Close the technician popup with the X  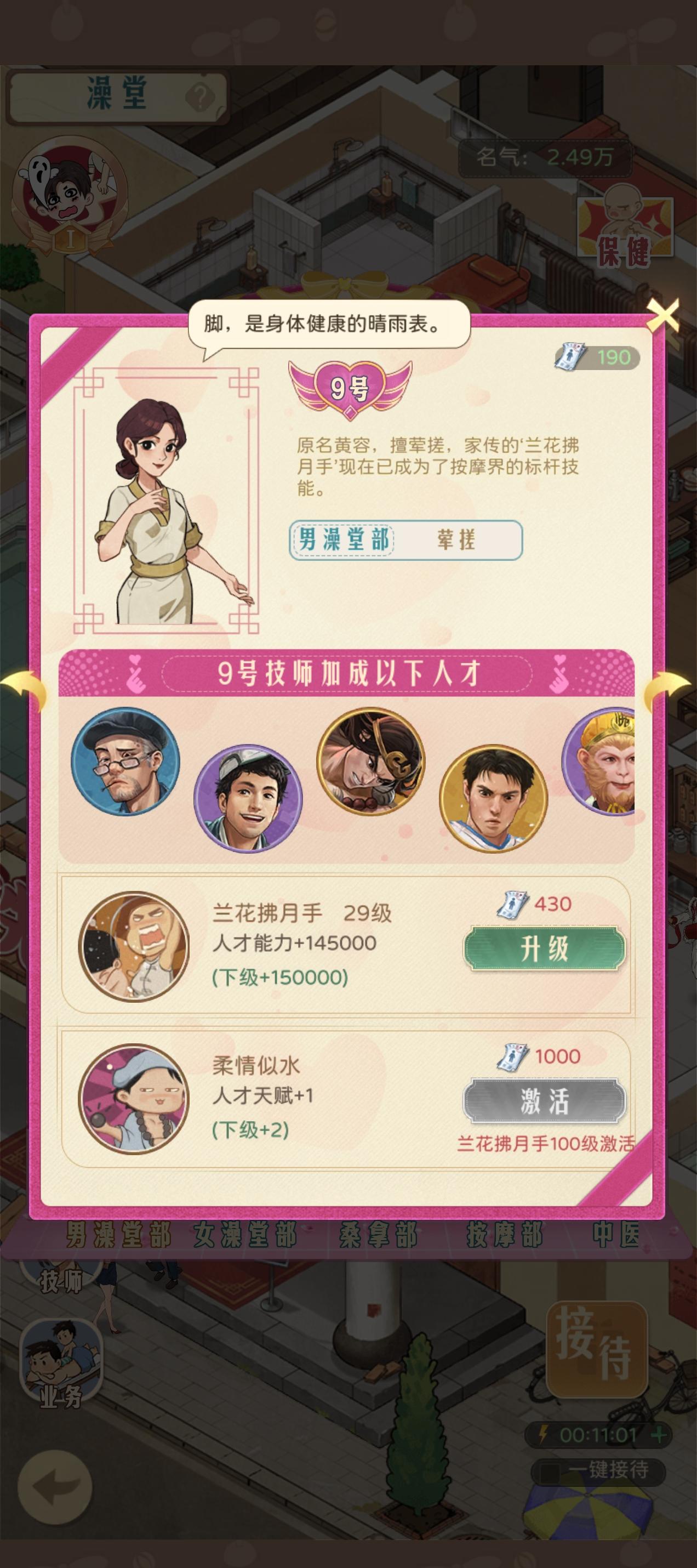click(664, 314)
